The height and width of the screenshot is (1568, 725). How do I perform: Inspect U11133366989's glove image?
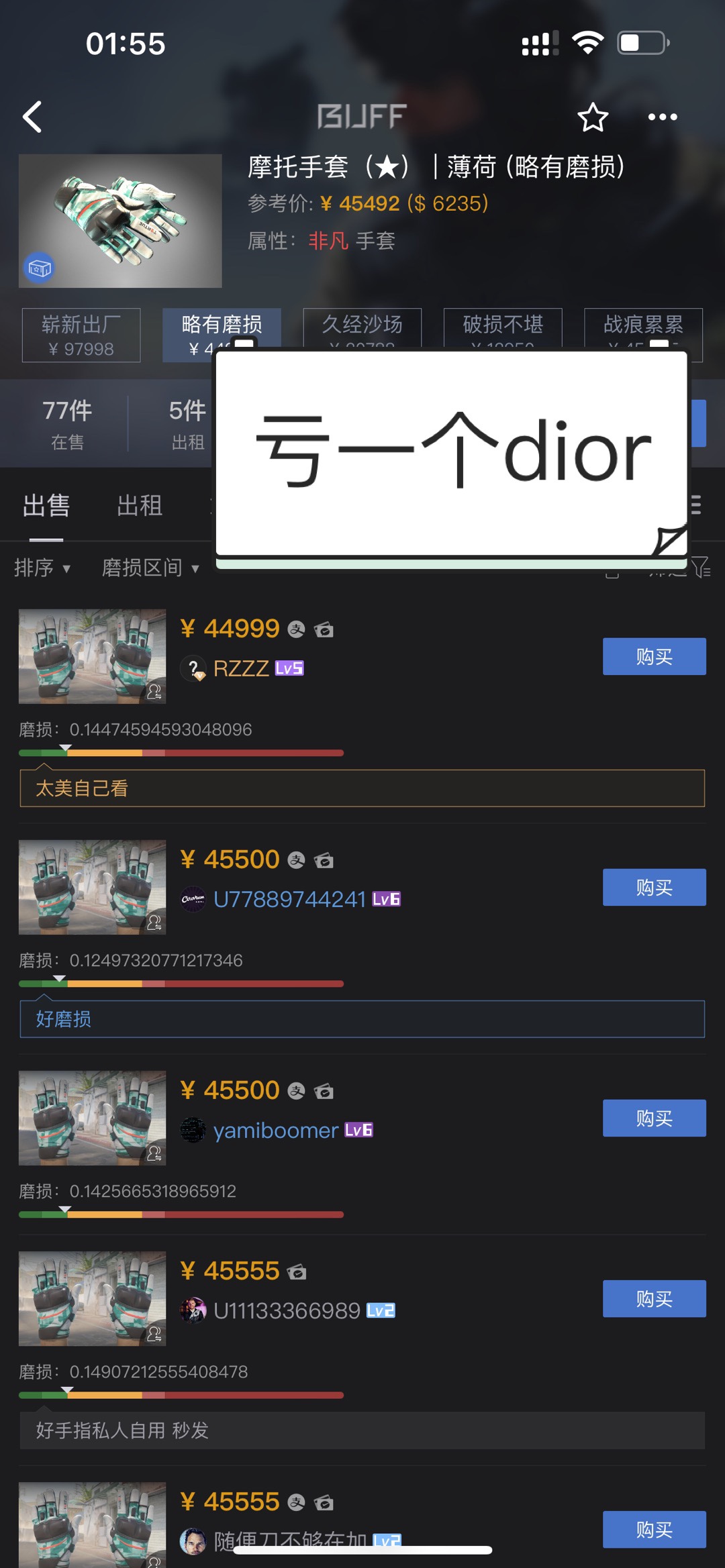coord(92,1298)
